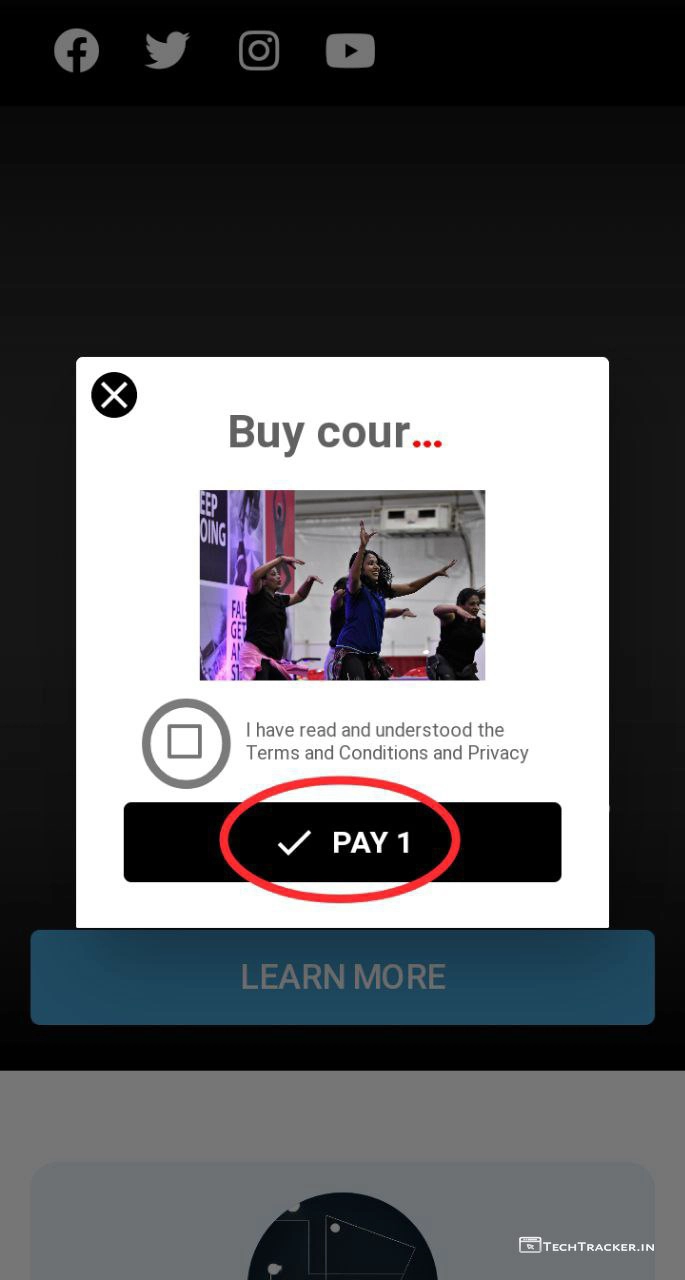Open the Twitter icon
The height and width of the screenshot is (1280, 685).
[167, 51]
